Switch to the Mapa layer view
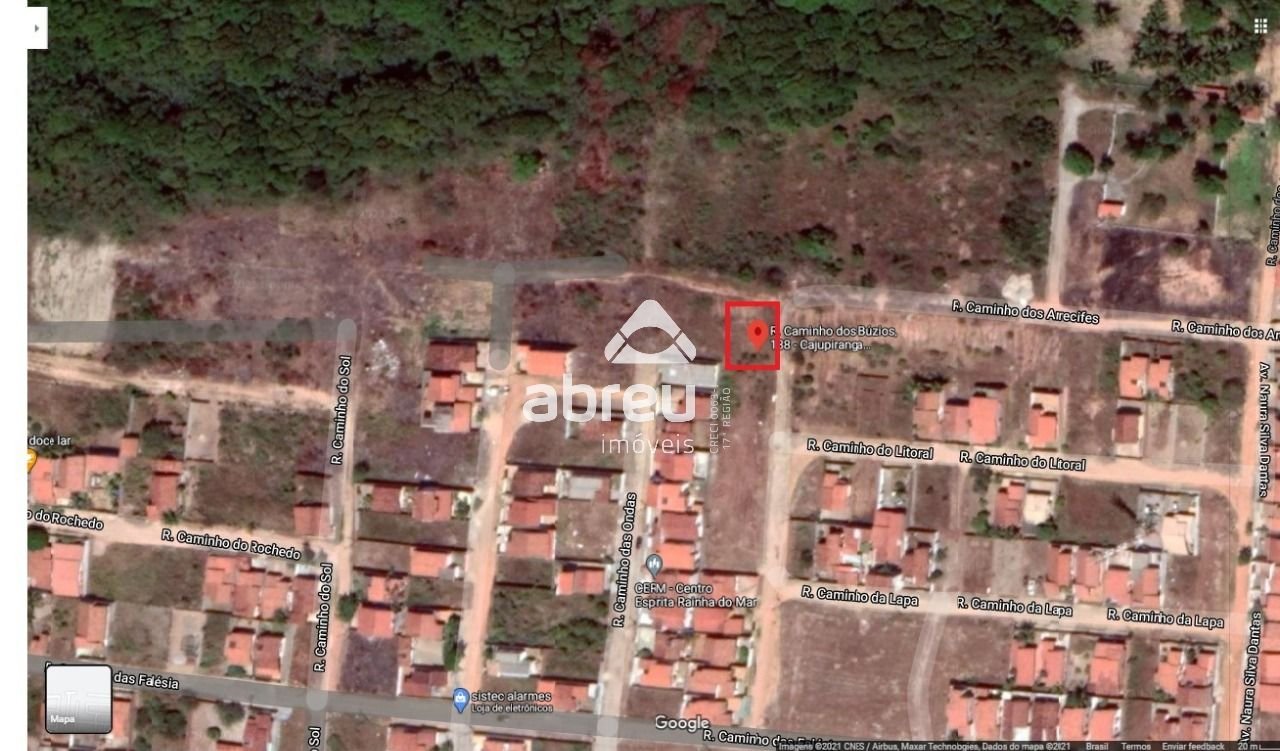The width and height of the screenshot is (1280, 751). (78, 698)
